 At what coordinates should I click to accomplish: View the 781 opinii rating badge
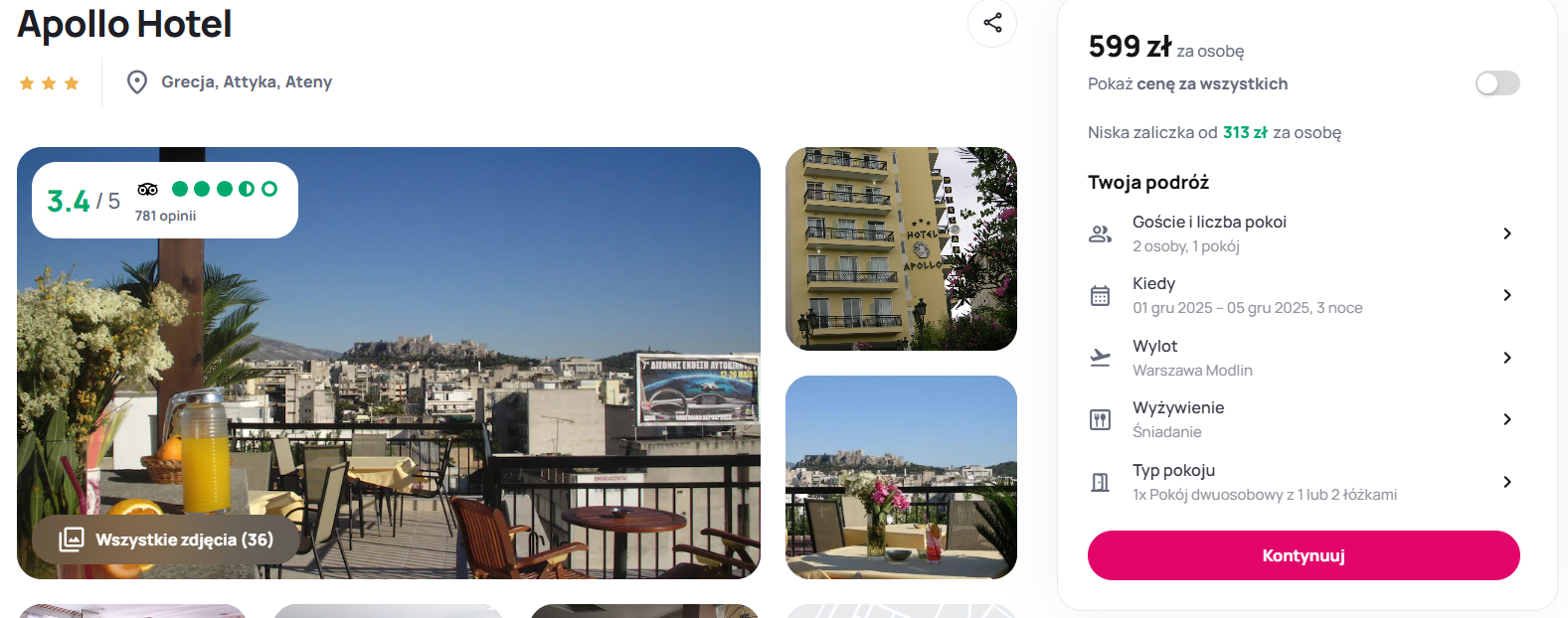165,201
